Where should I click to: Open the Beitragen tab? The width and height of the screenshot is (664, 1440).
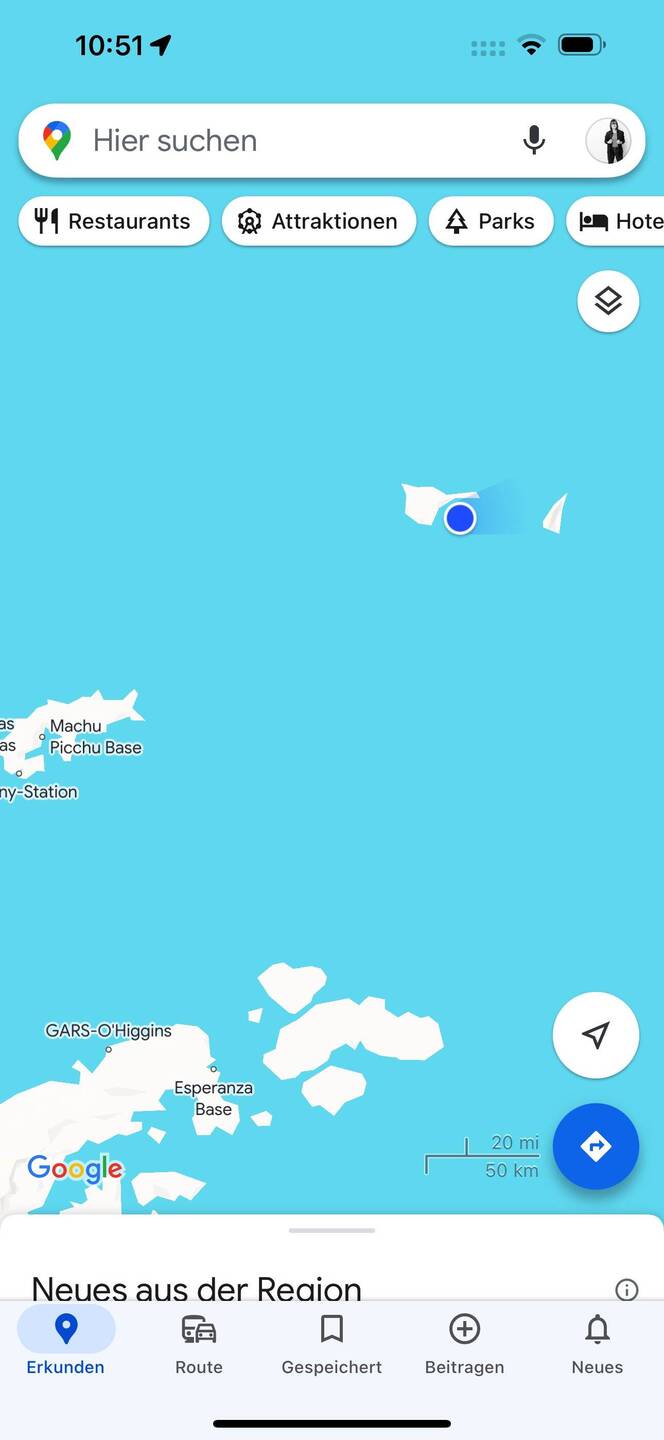(x=464, y=1343)
